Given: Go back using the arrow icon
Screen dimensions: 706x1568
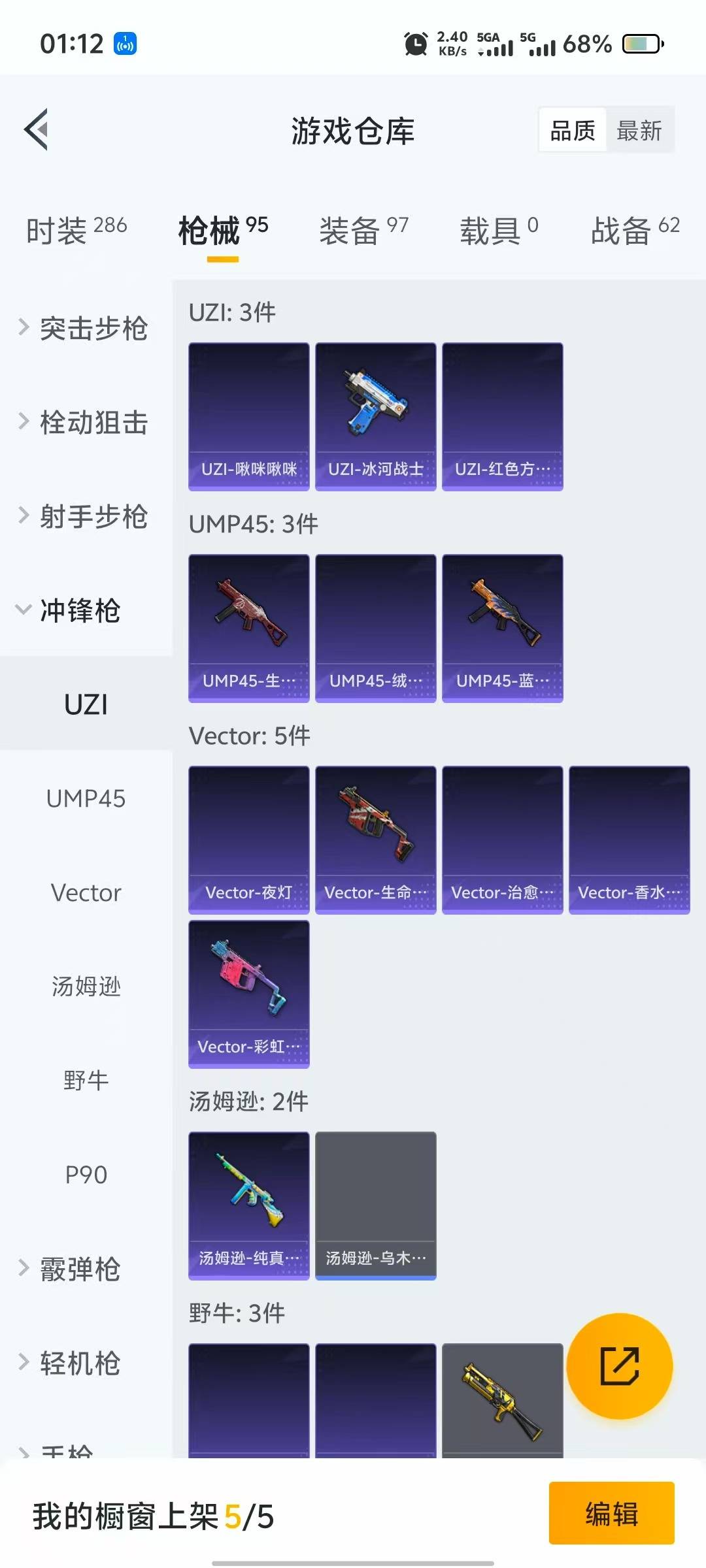Looking at the screenshot, I should click(37, 129).
